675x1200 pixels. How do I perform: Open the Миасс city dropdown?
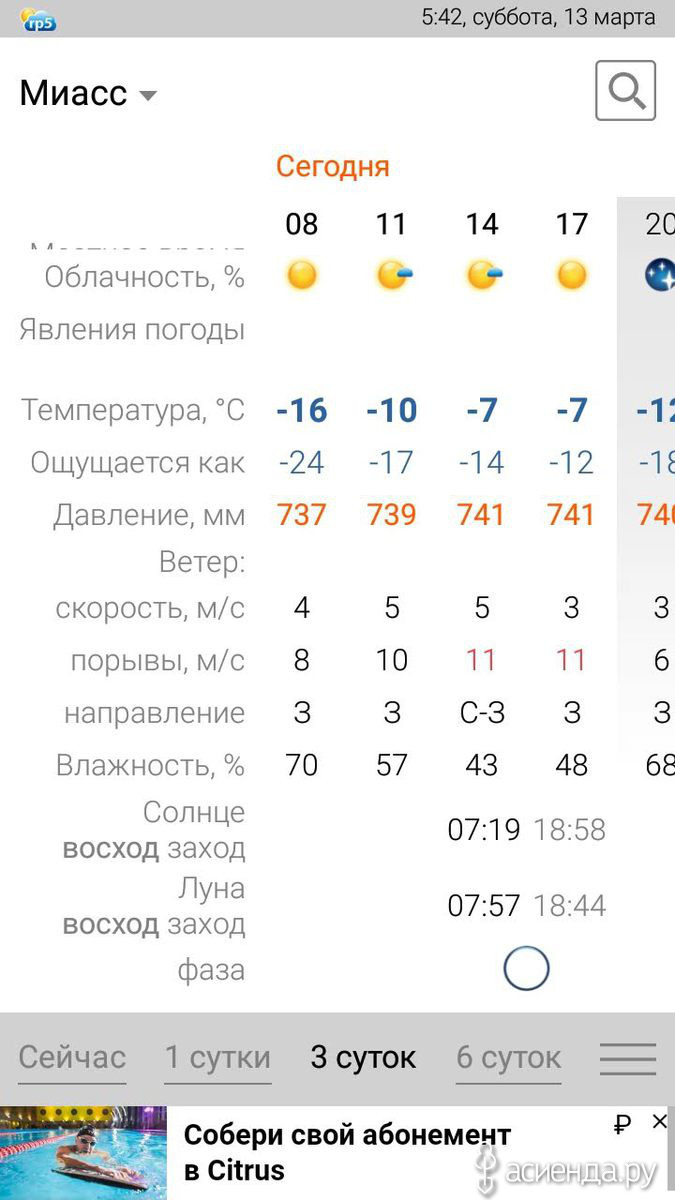(88, 93)
